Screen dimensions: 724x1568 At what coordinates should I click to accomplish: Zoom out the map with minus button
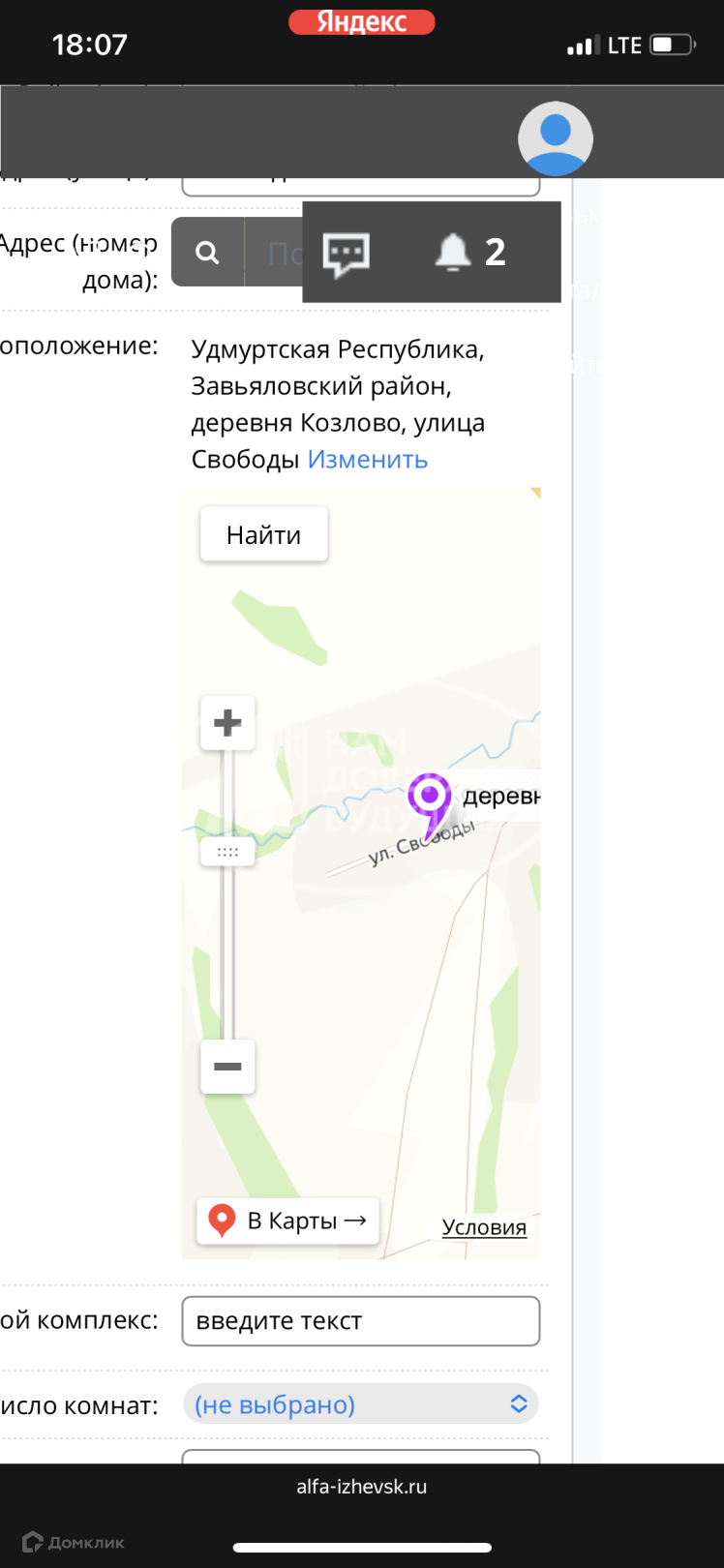point(227,1067)
